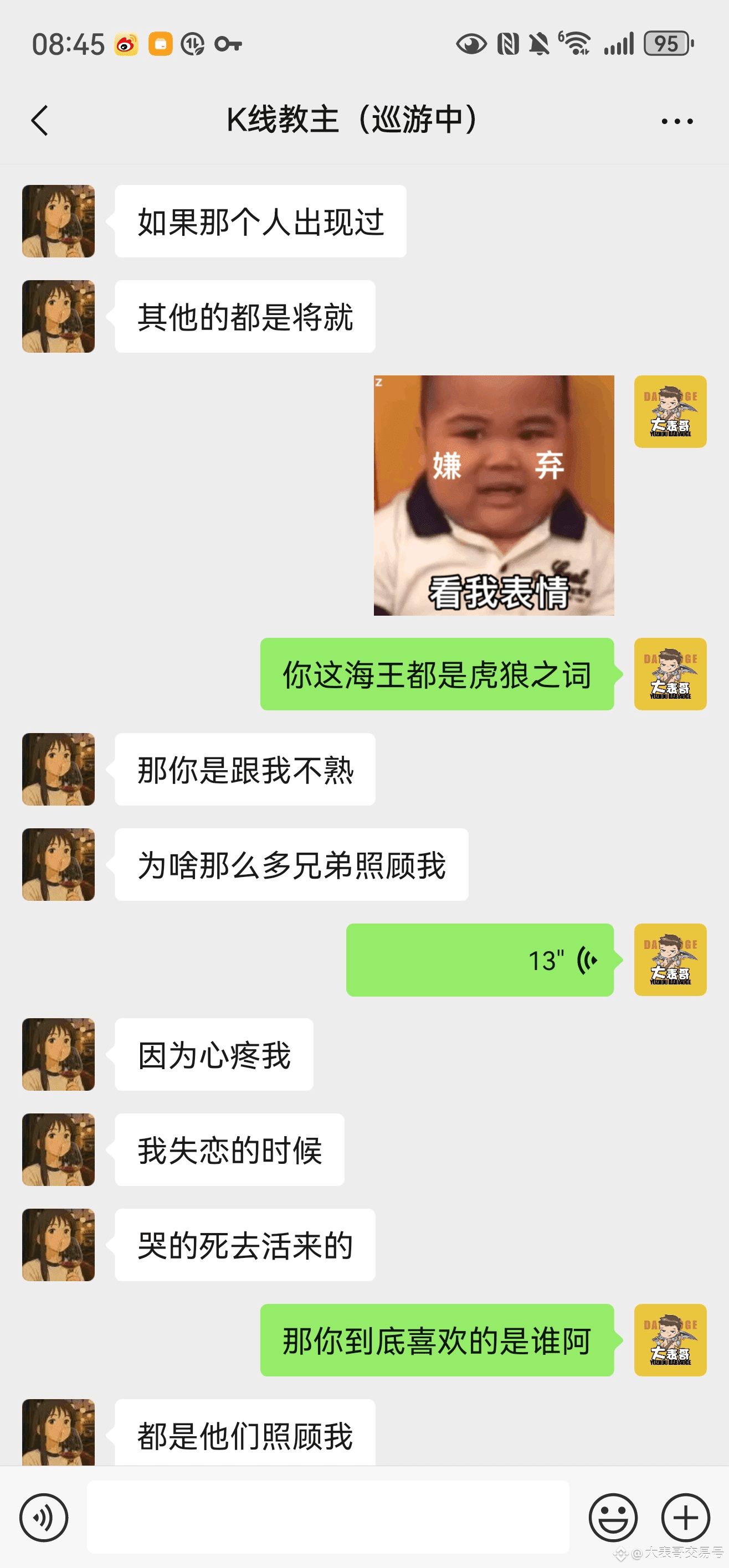Open the plus attachment menu

pyautogui.click(x=685, y=1517)
